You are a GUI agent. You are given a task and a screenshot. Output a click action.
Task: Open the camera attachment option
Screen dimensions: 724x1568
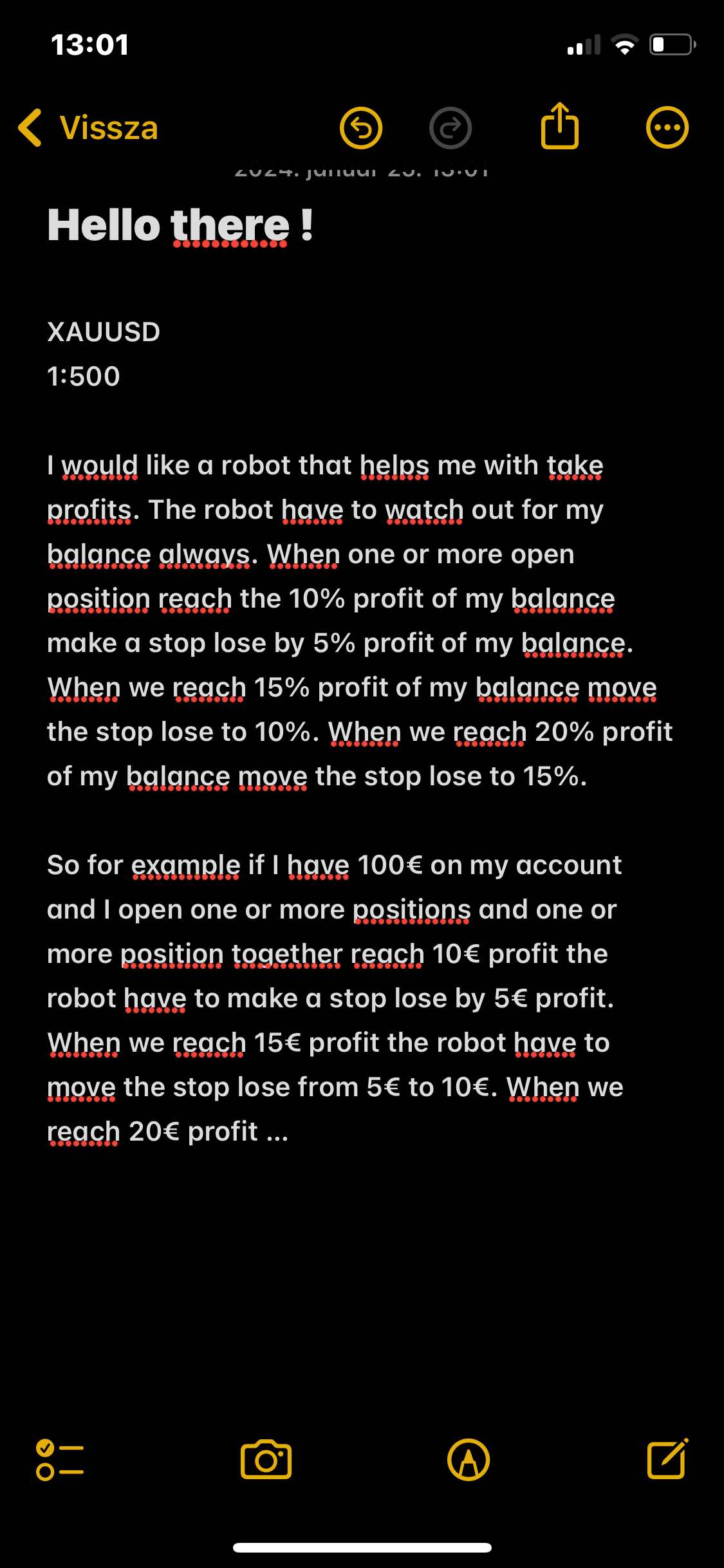(x=266, y=1460)
